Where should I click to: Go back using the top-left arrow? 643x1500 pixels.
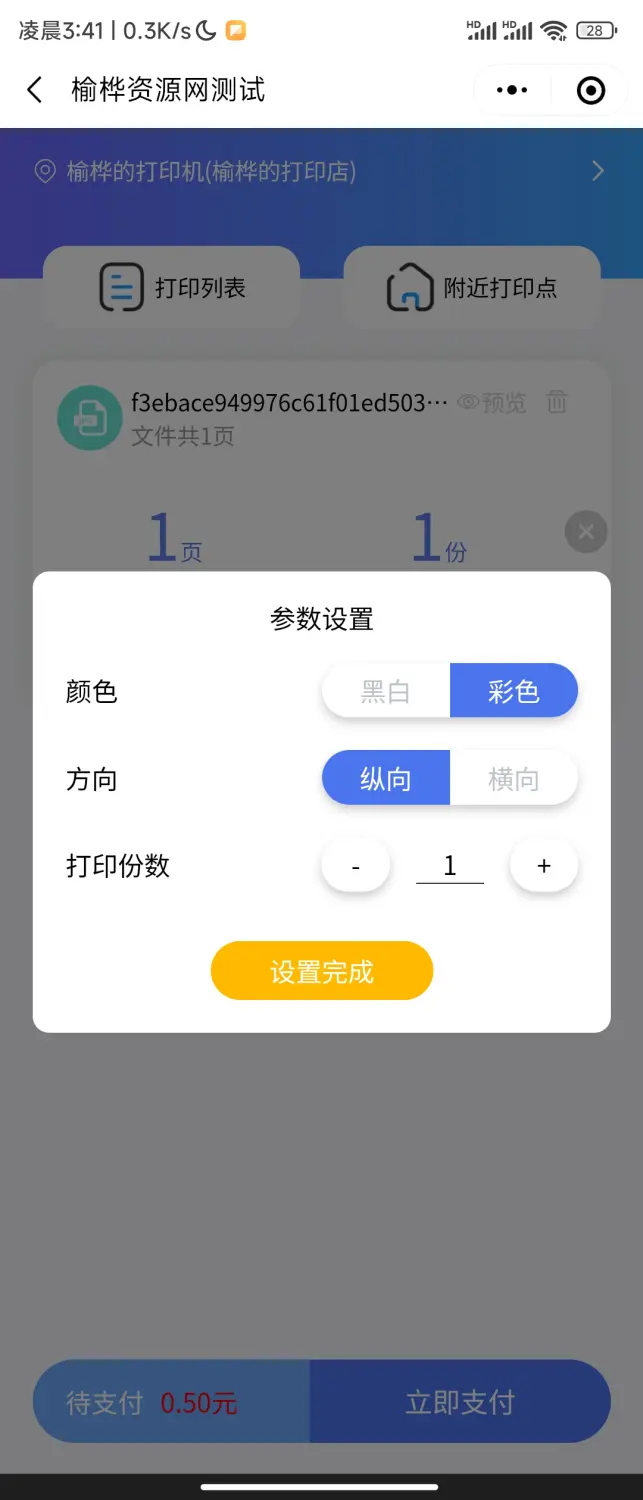35,90
